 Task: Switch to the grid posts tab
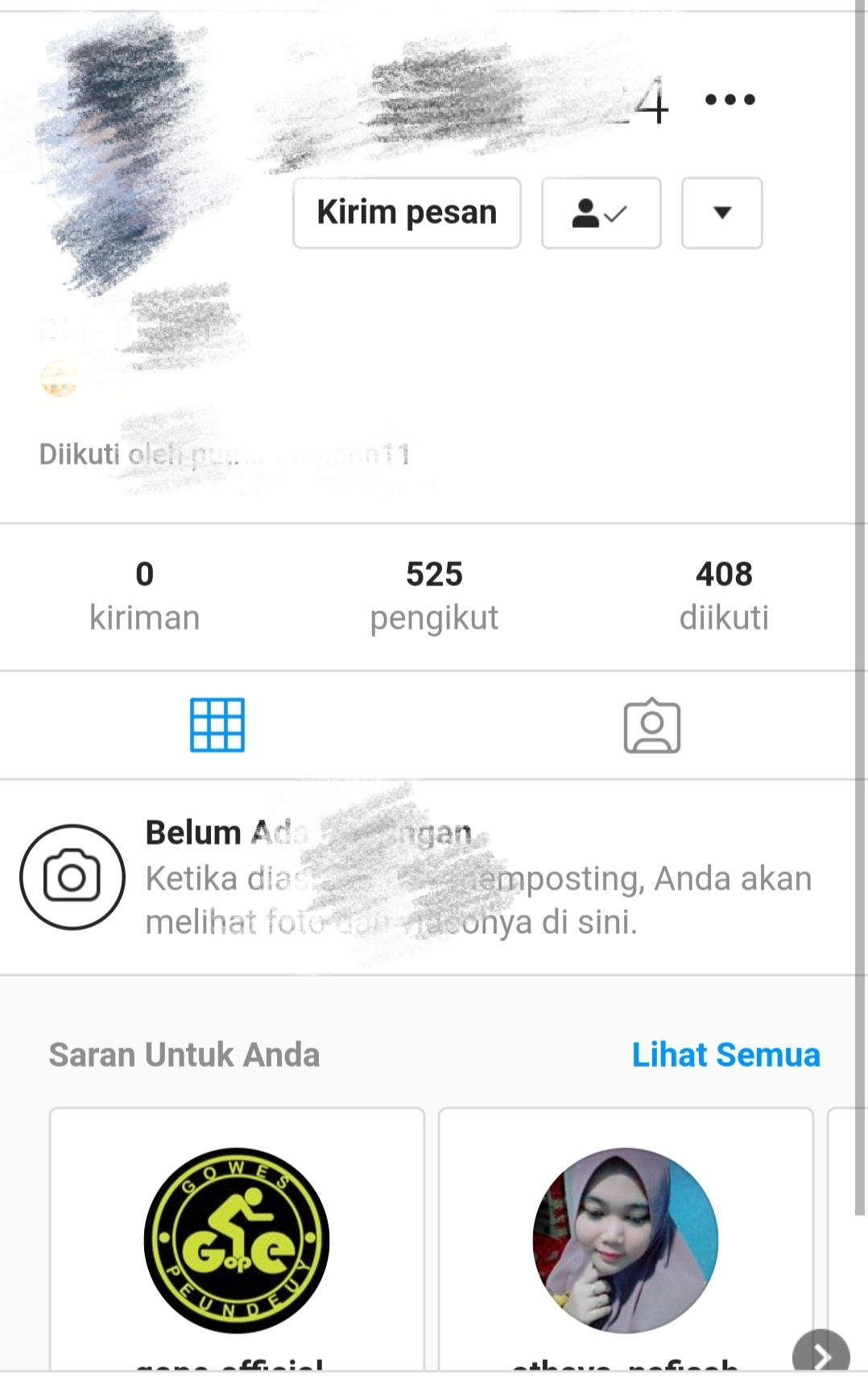tap(217, 725)
